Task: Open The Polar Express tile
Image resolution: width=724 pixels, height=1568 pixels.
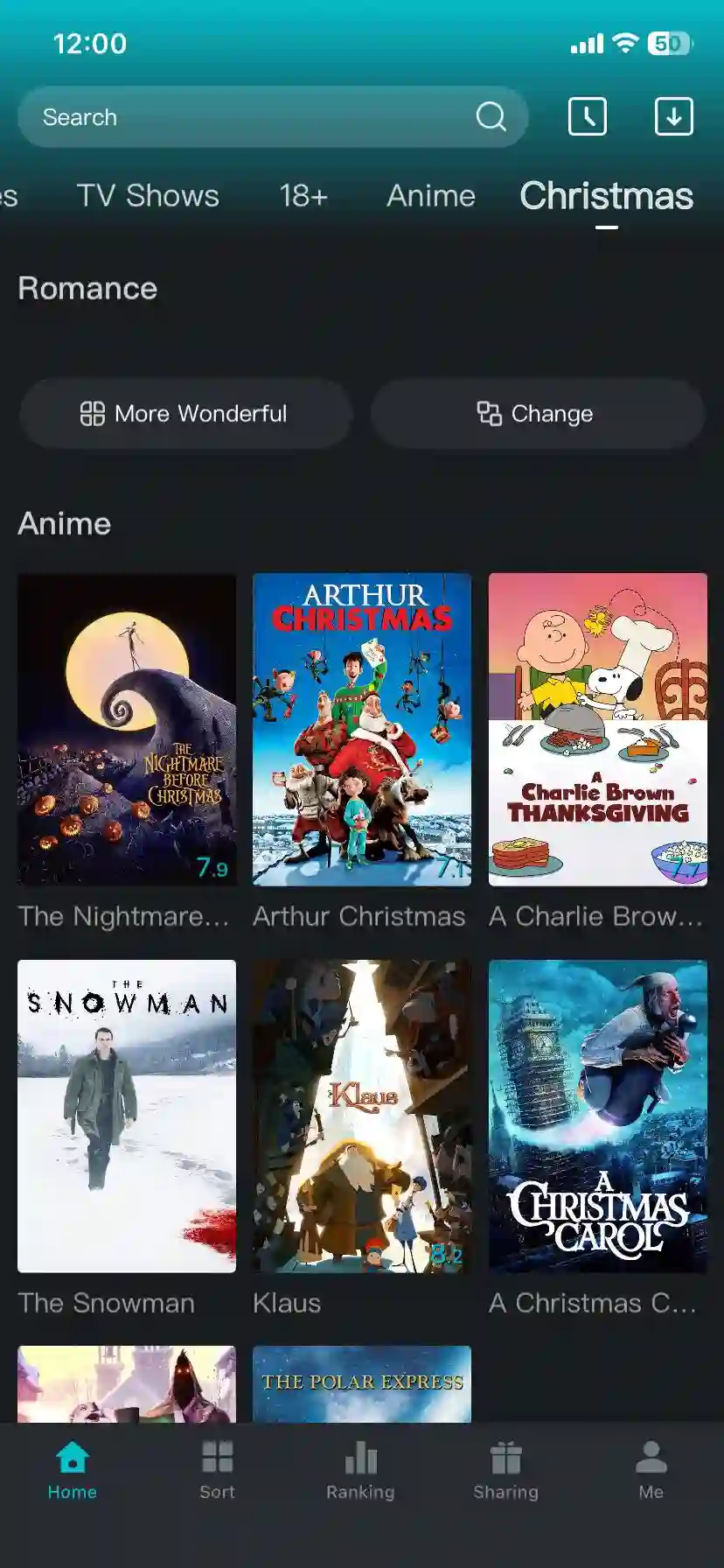Action: pyautogui.click(x=361, y=1382)
